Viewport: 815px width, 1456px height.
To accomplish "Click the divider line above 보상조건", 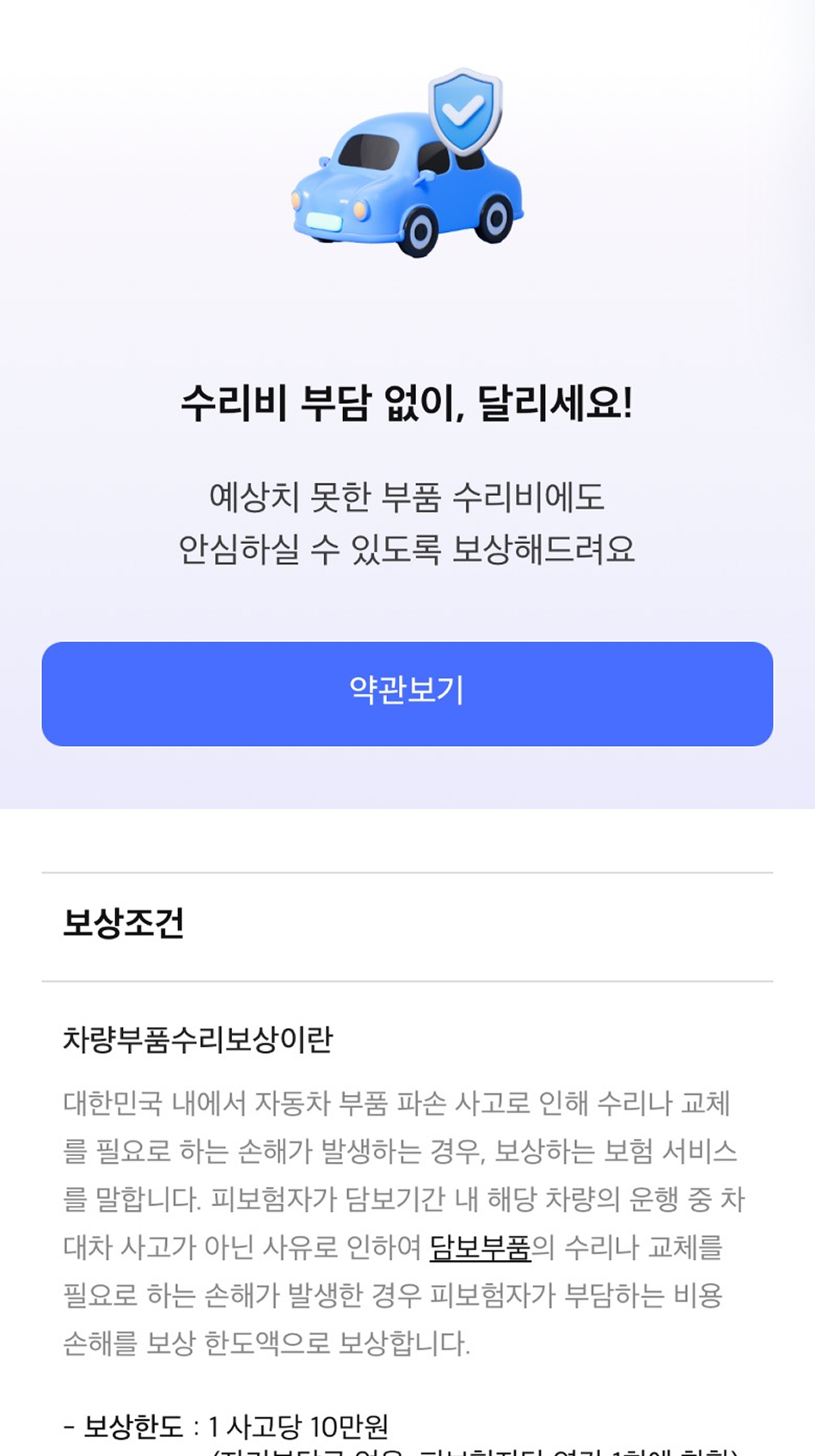I will tap(407, 872).
